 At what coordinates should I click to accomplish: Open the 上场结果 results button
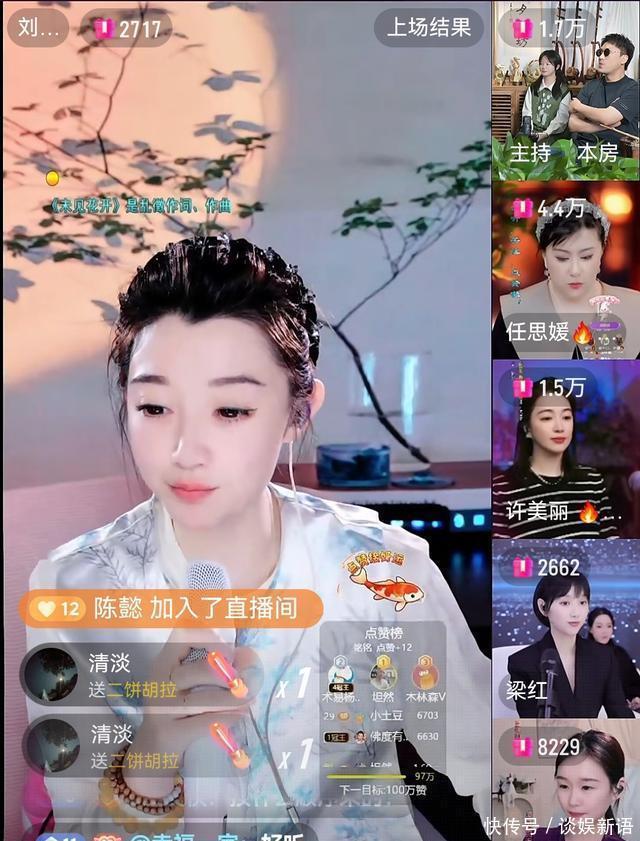coord(428,27)
